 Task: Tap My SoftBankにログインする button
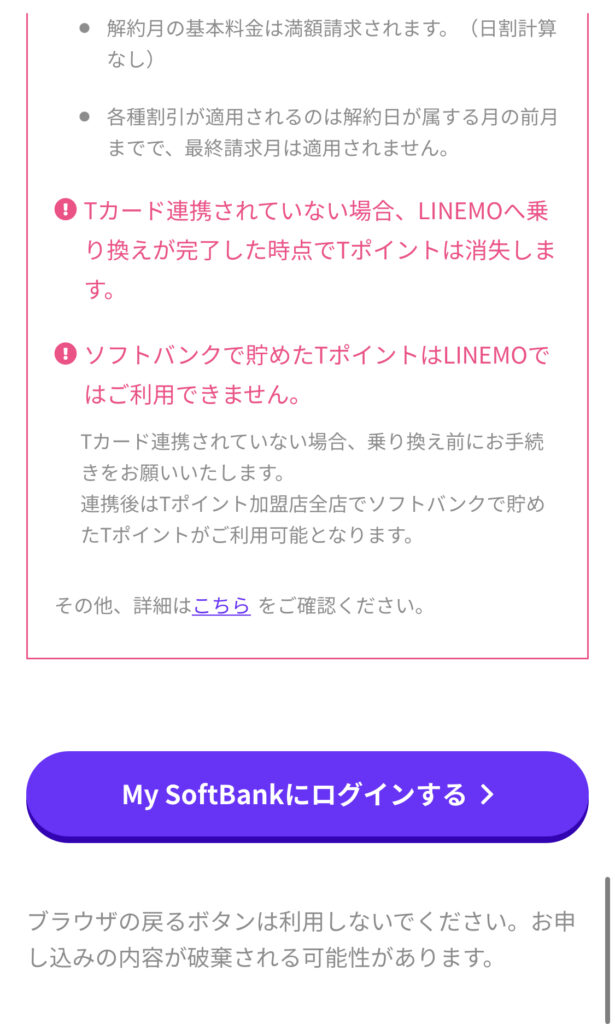tap(308, 795)
